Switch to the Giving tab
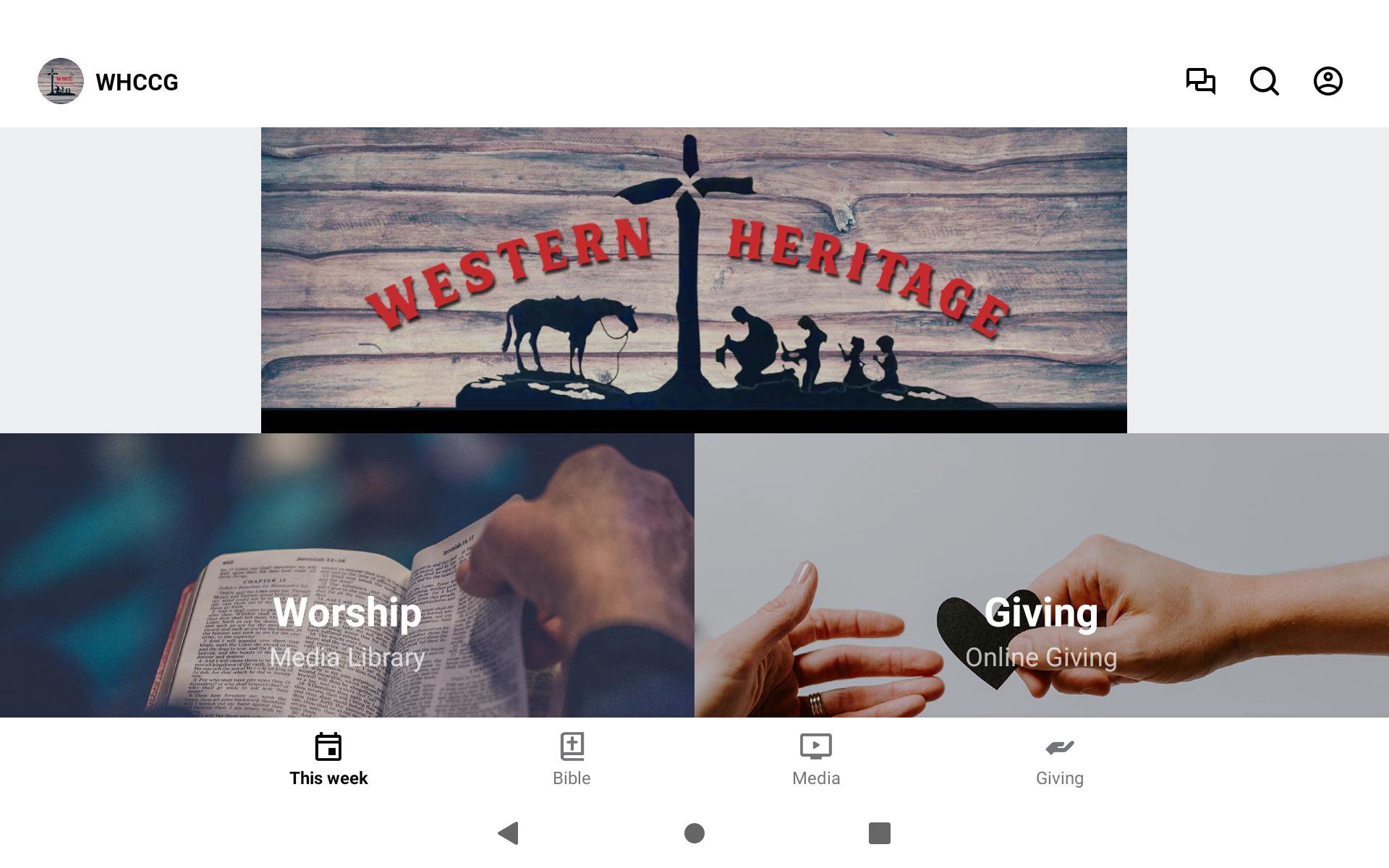The height and width of the screenshot is (868, 1389). [1059, 759]
